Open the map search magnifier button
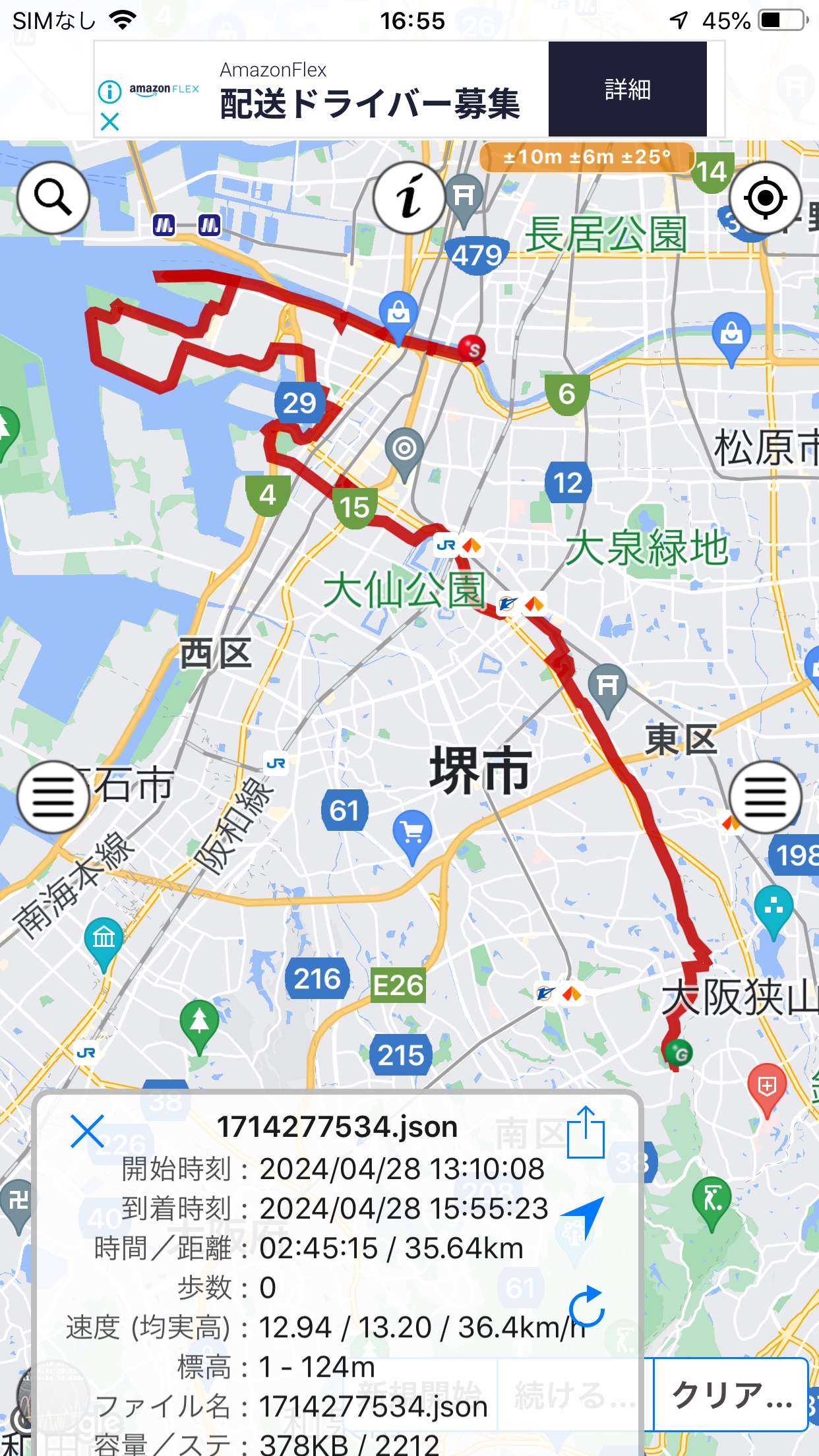The image size is (819, 1456). coord(53,197)
